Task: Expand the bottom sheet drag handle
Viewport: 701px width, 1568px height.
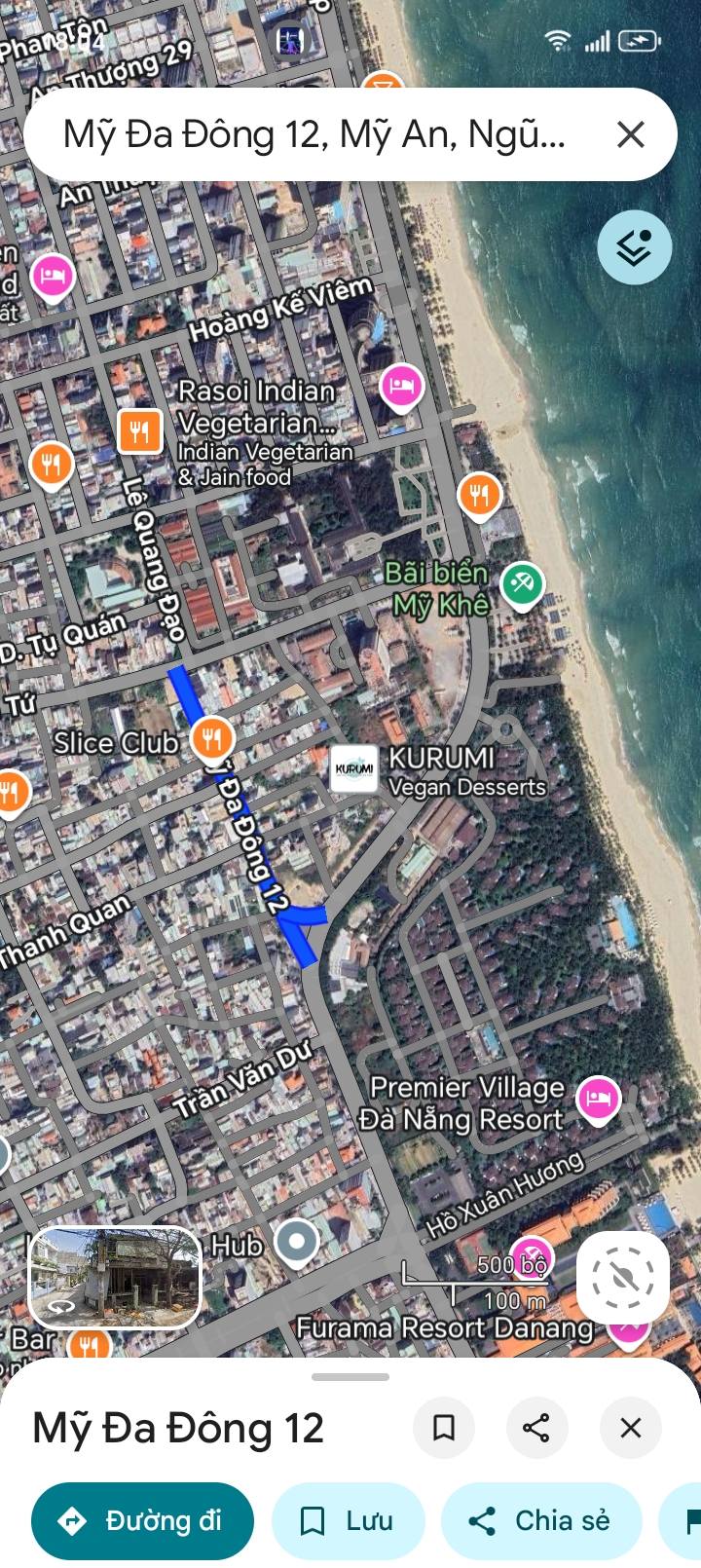Action: pos(350,1377)
